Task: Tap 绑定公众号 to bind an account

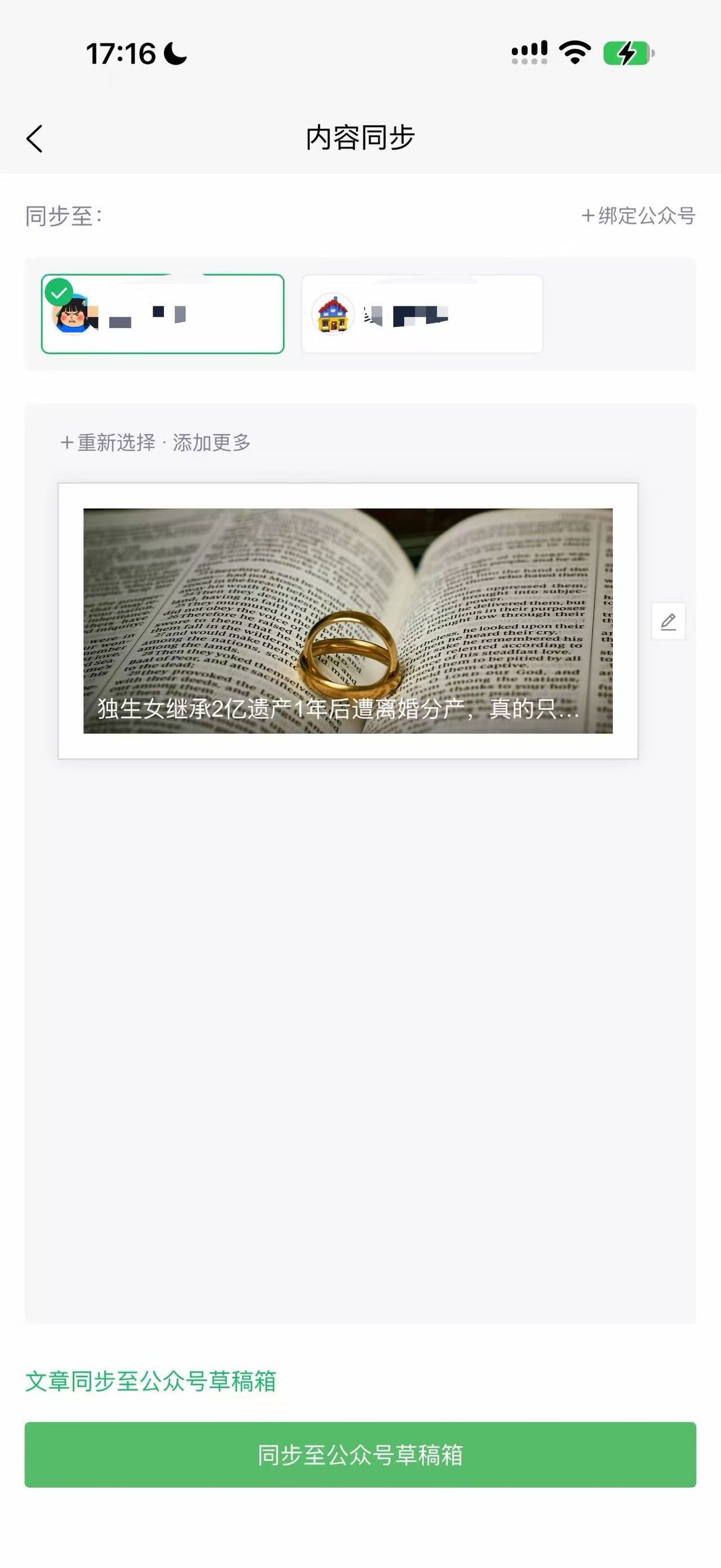Action: (638, 216)
